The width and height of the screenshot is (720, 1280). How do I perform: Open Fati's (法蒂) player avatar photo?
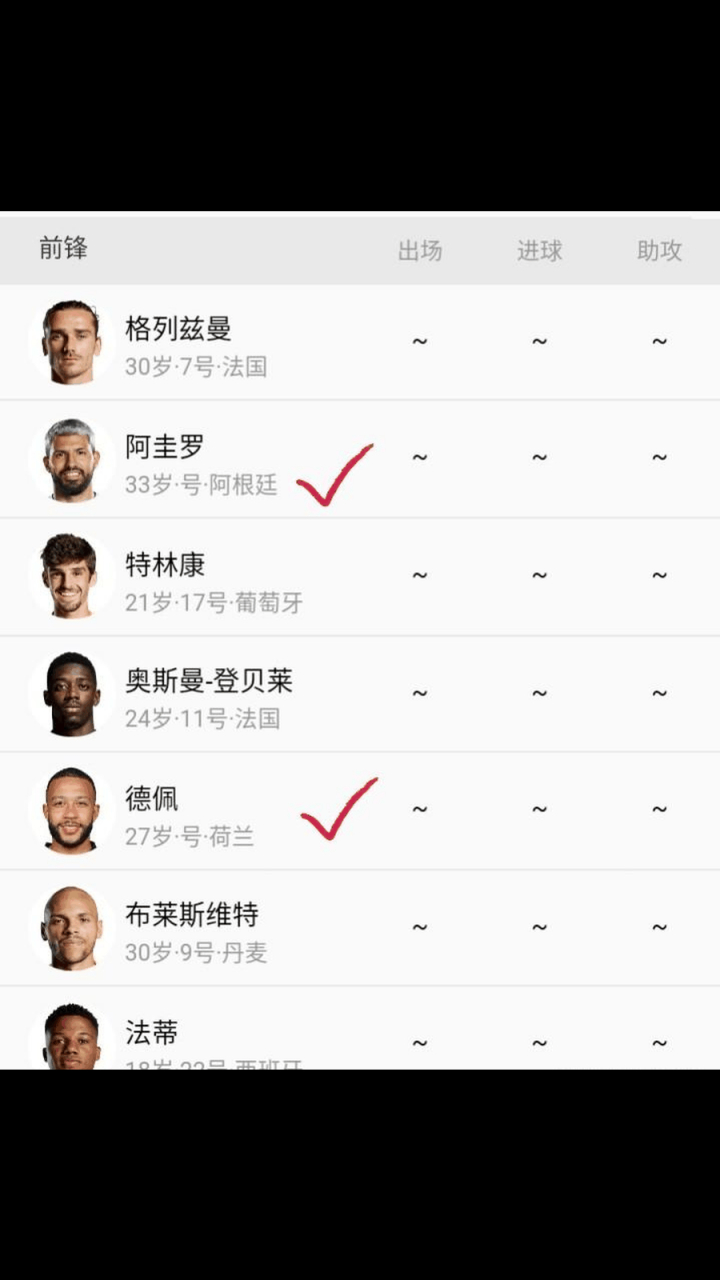click(71, 1040)
